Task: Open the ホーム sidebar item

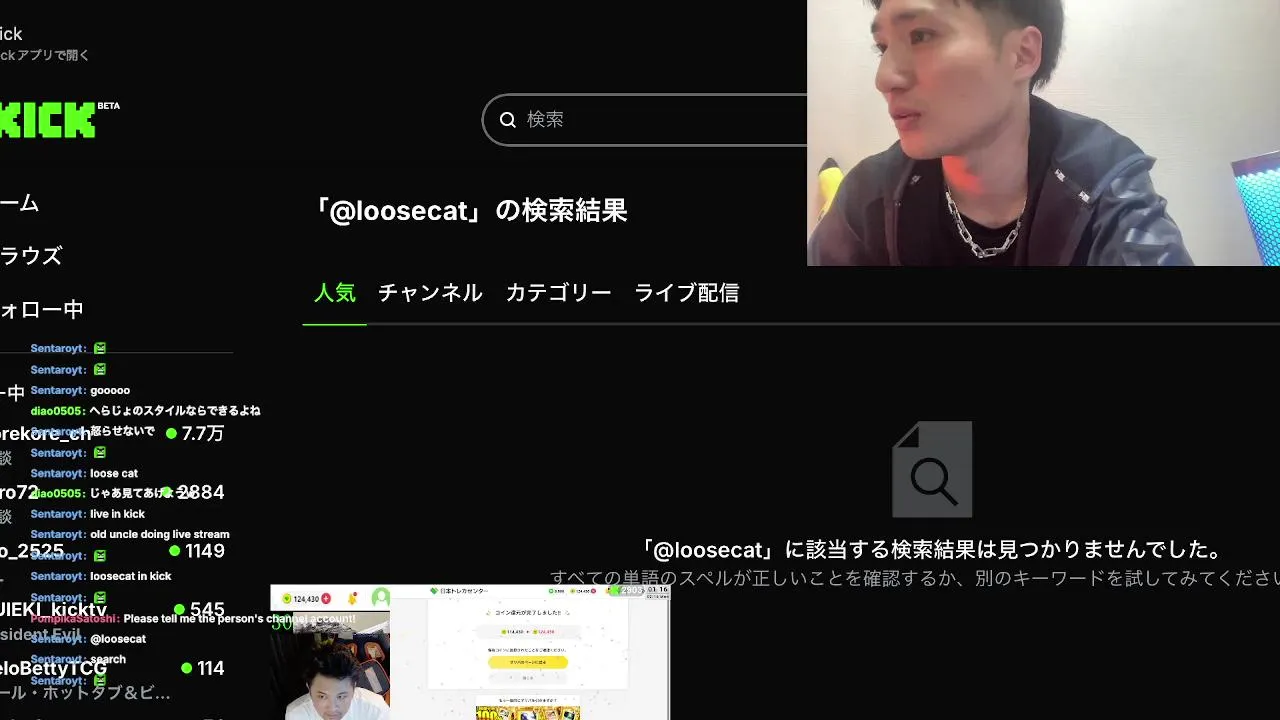Action: click(x=20, y=203)
